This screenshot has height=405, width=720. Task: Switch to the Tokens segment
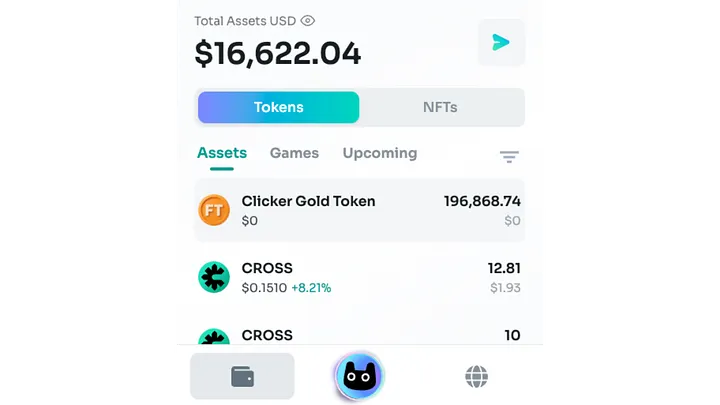pos(278,107)
